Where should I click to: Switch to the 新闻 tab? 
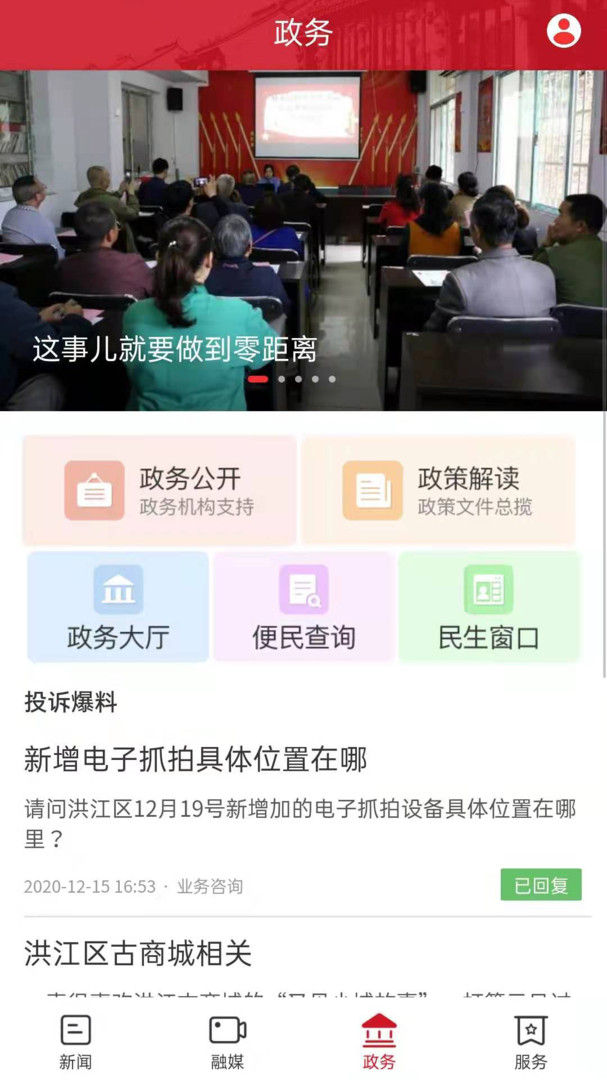click(76, 1041)
